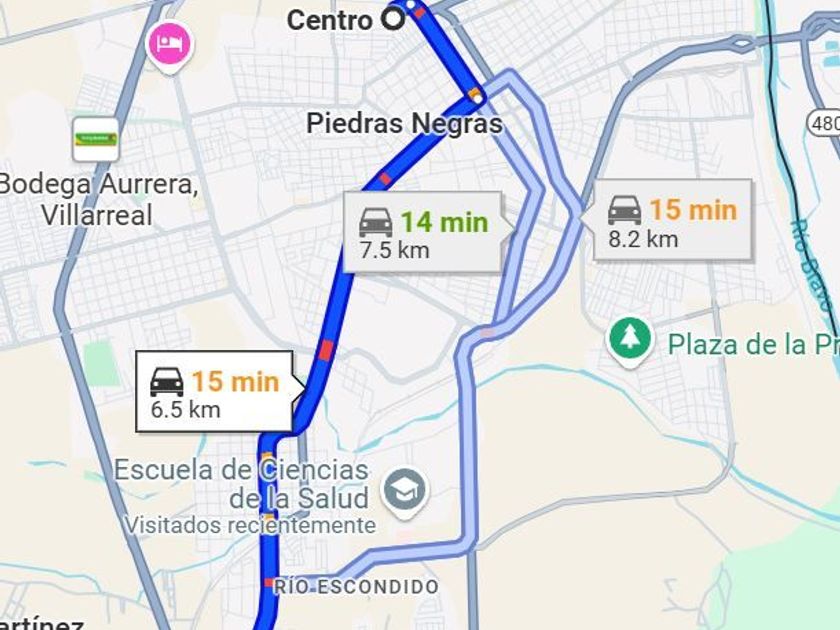Select the 15 min 8.2 km route
The width and height of the screenshot is (840, 630).
click(672, 220)
